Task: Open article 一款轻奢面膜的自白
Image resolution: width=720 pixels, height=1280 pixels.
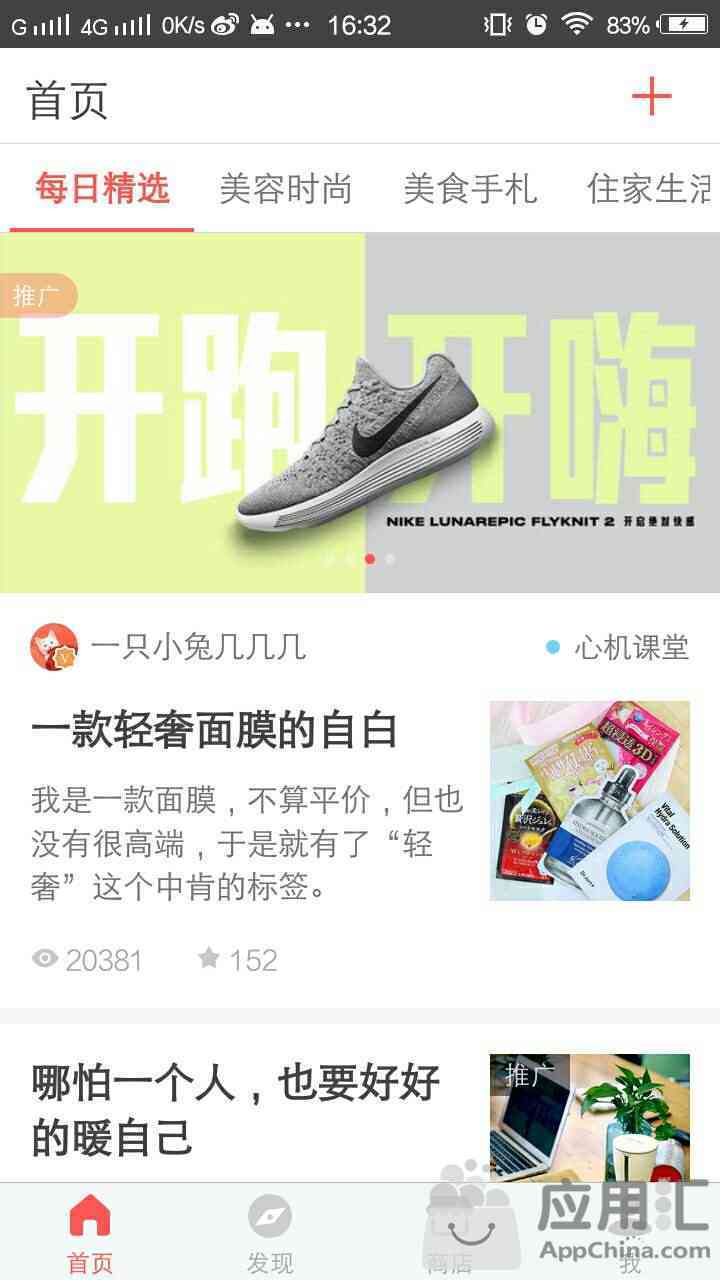Action: [x=215, y=731]
